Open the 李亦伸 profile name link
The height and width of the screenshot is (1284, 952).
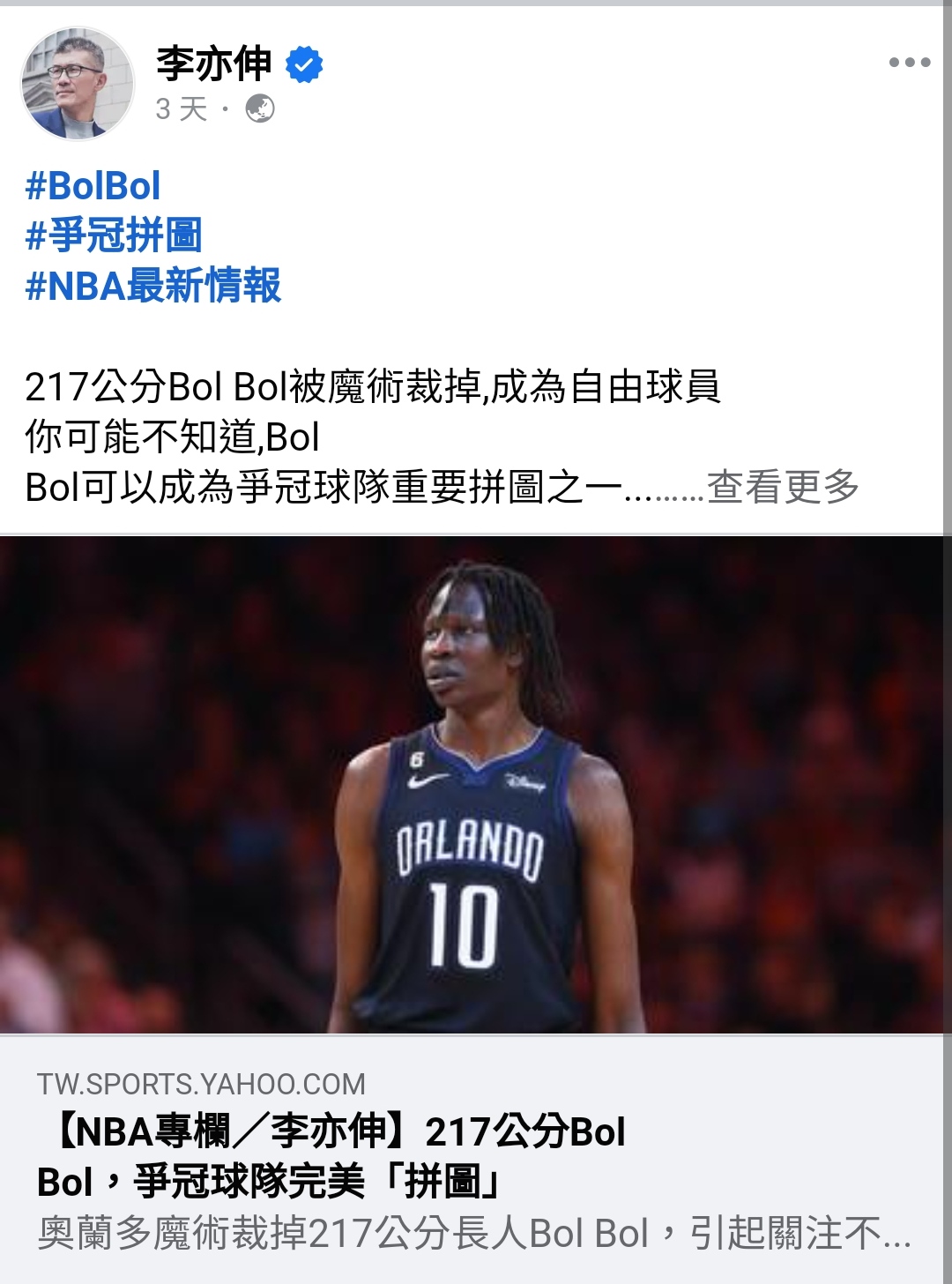(x=214, y=63)
